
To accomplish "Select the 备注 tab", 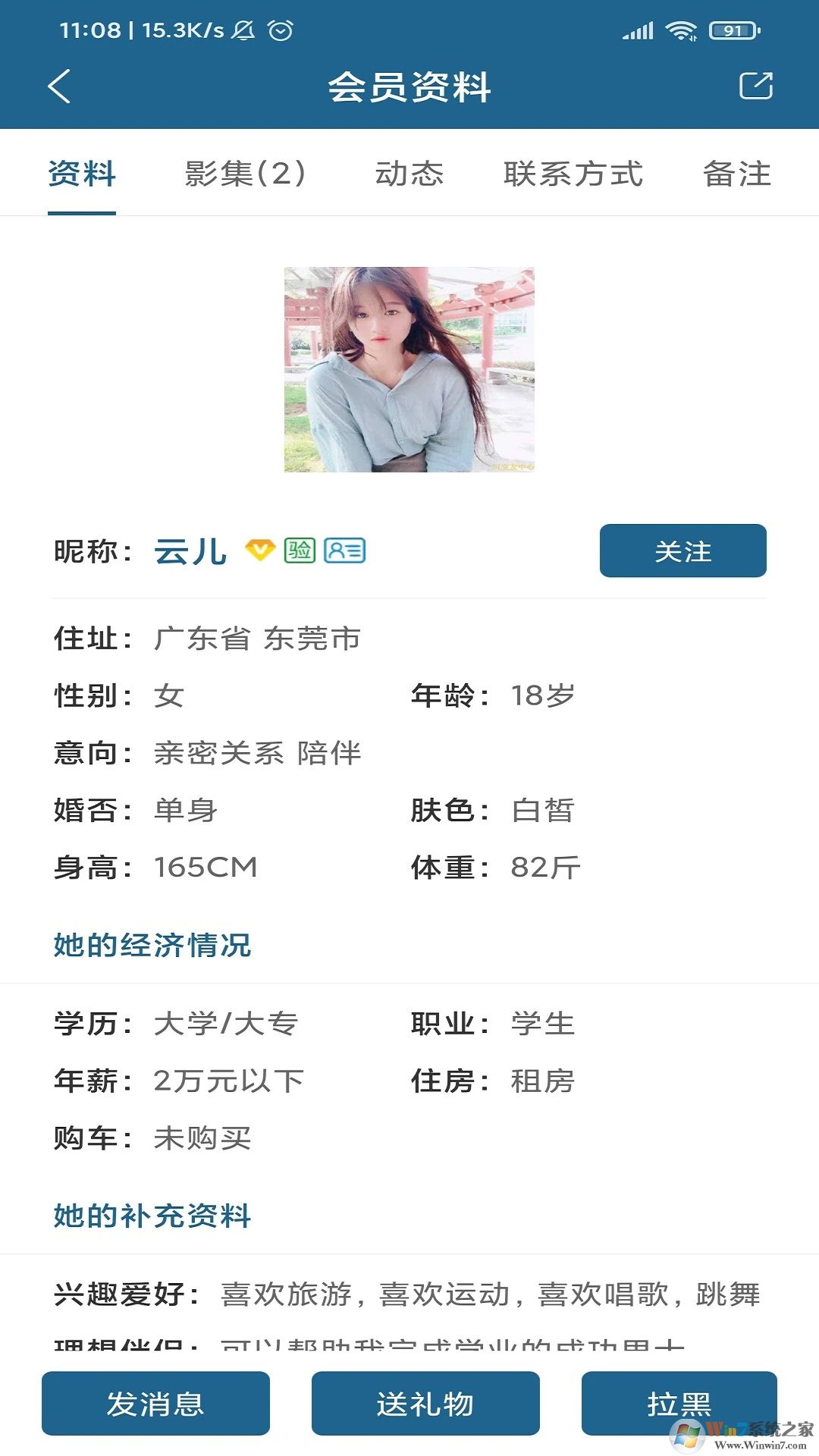I will pos(736,174).
